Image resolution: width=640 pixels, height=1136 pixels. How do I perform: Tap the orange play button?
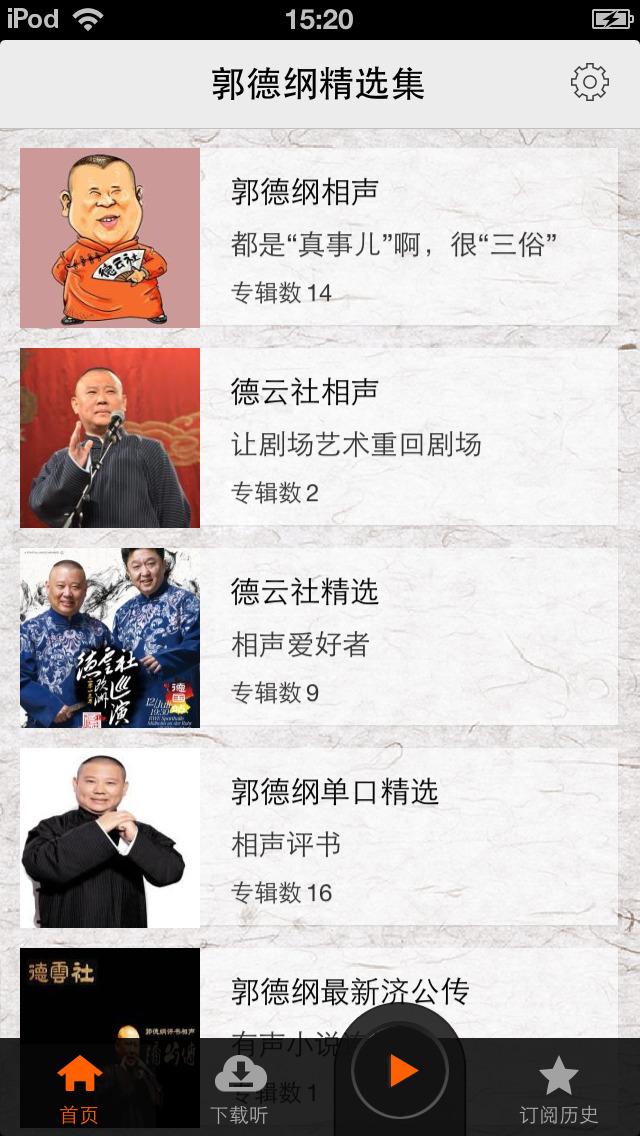tap(401, 1071)
